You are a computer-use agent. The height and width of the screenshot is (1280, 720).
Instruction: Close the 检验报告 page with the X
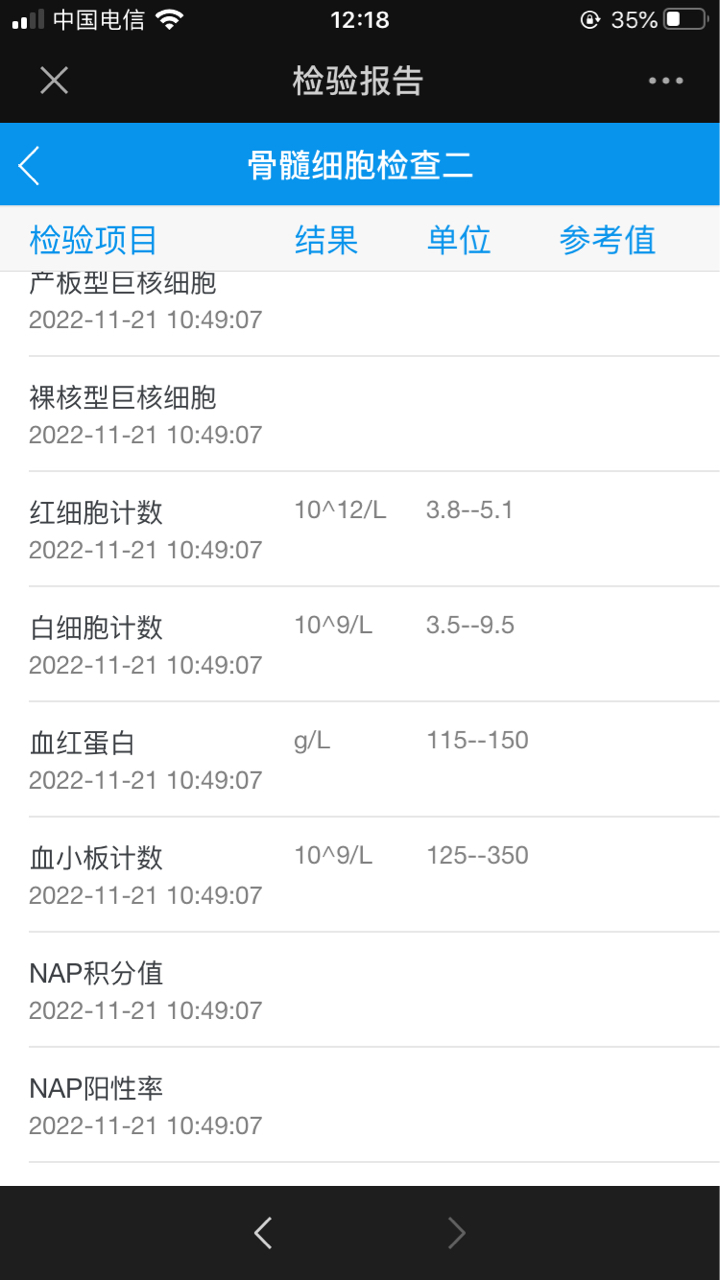pos(54,81)
